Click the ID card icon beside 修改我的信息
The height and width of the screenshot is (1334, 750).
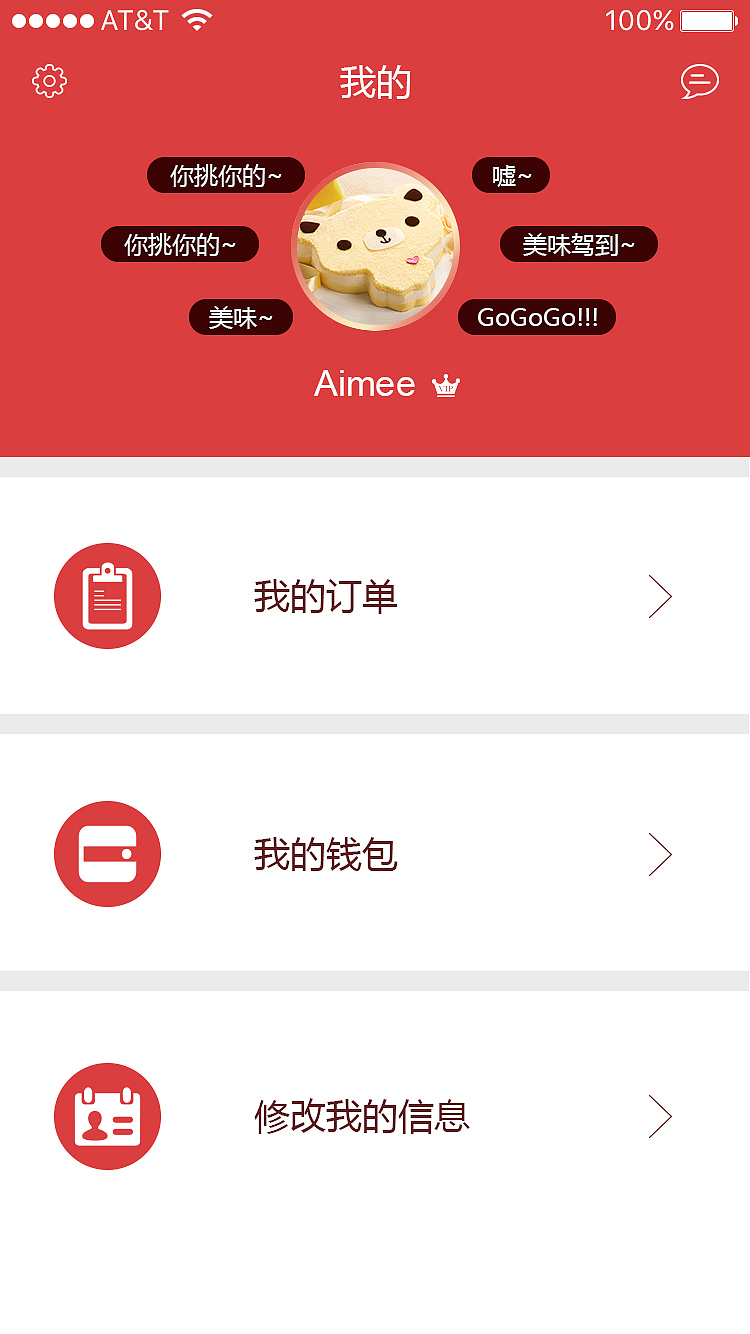coord(107,1116)
